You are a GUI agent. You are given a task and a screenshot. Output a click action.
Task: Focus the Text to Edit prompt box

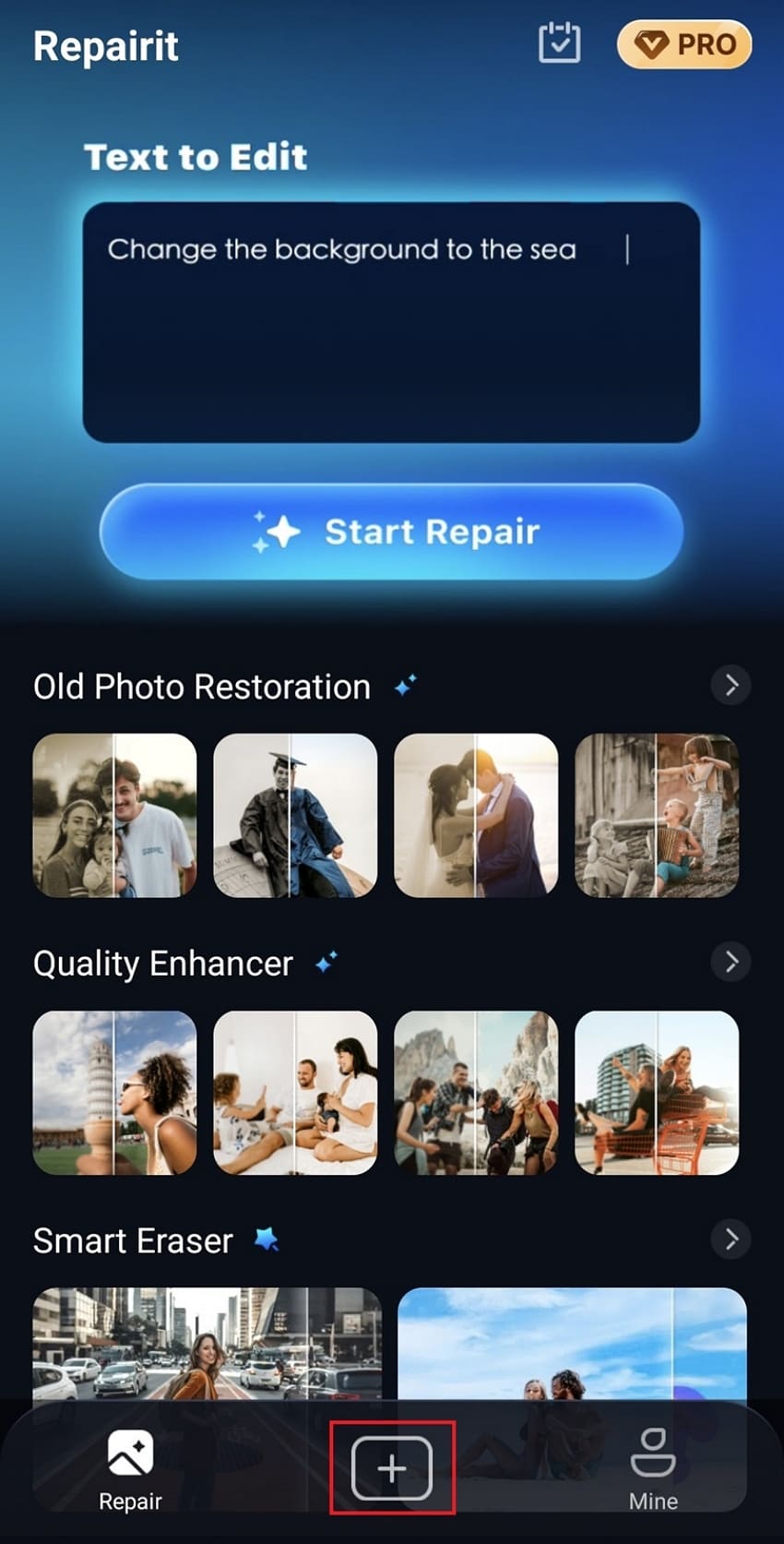click(x=391, y=322)
